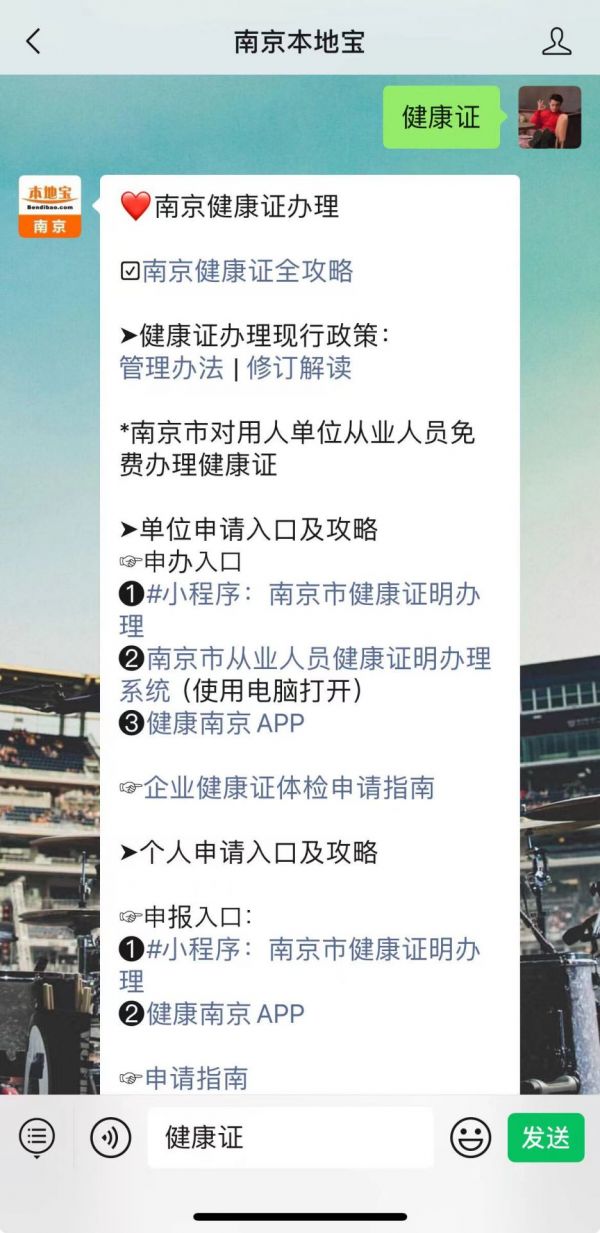Open 南京健康证全攻略 link
This screenshot has height=1233, width=600.
click(x=248, y=271)
